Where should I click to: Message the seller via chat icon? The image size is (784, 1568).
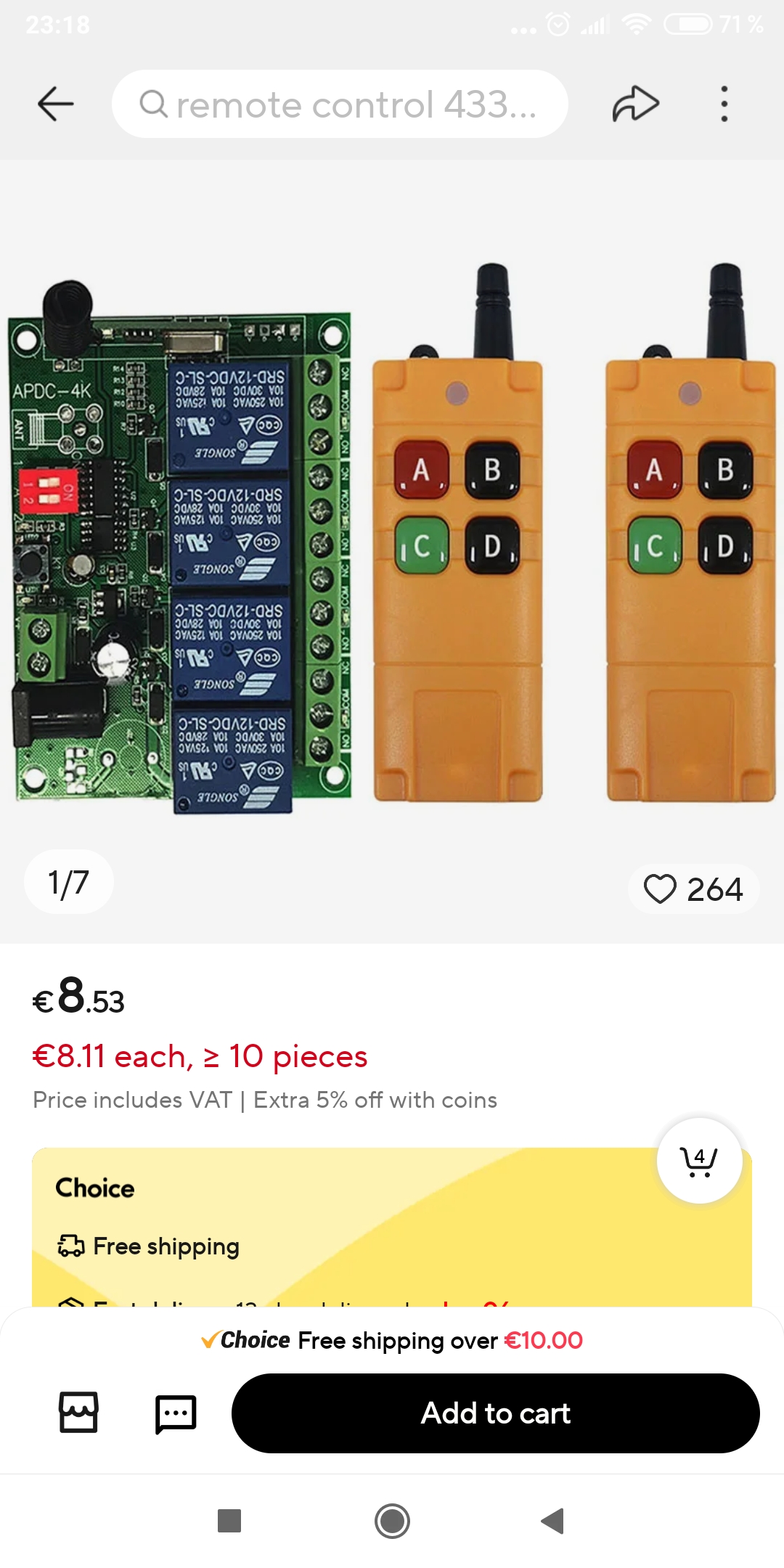pos(176,1413)
